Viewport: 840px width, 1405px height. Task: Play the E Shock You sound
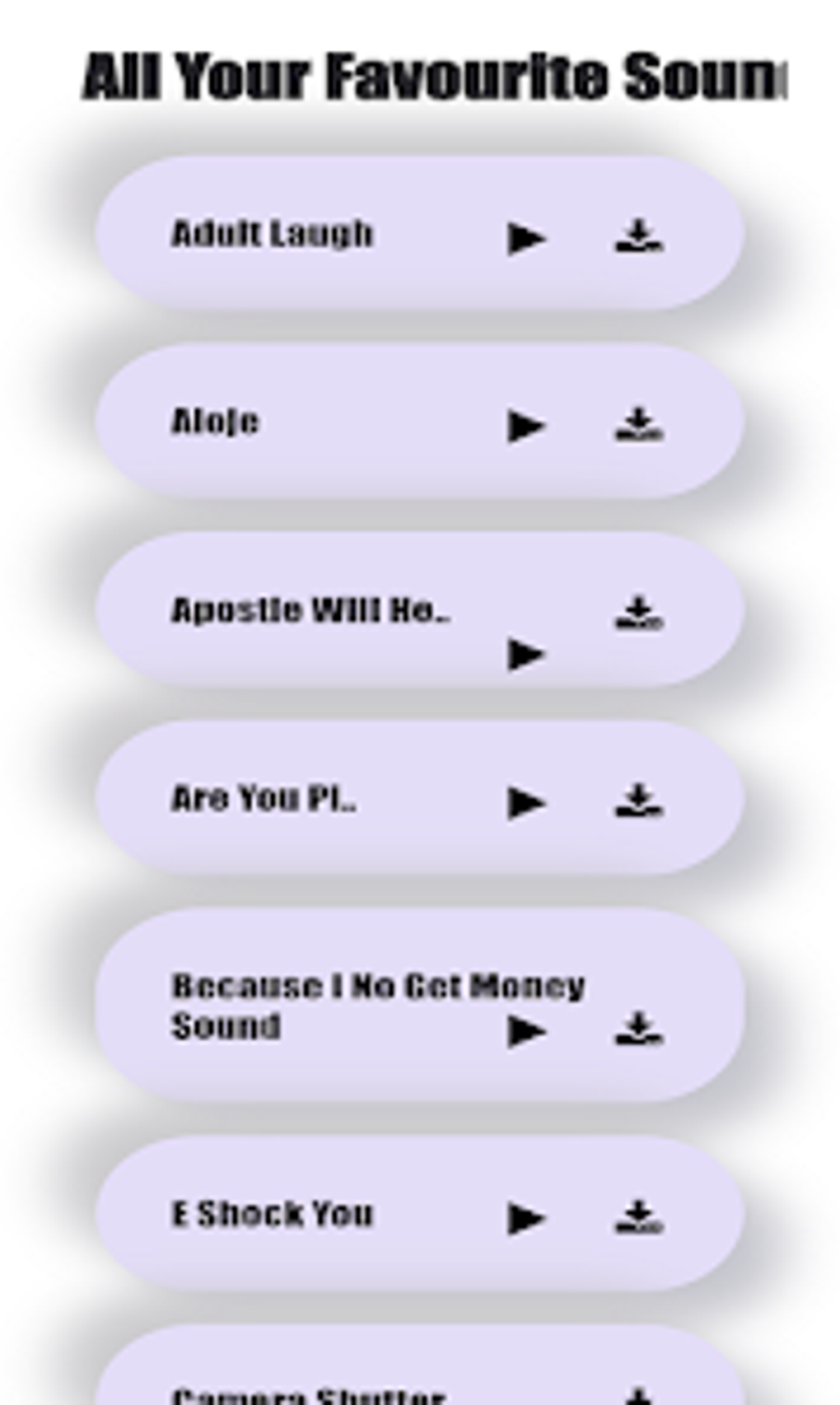pyautogui.click(x=525, y=1218)
